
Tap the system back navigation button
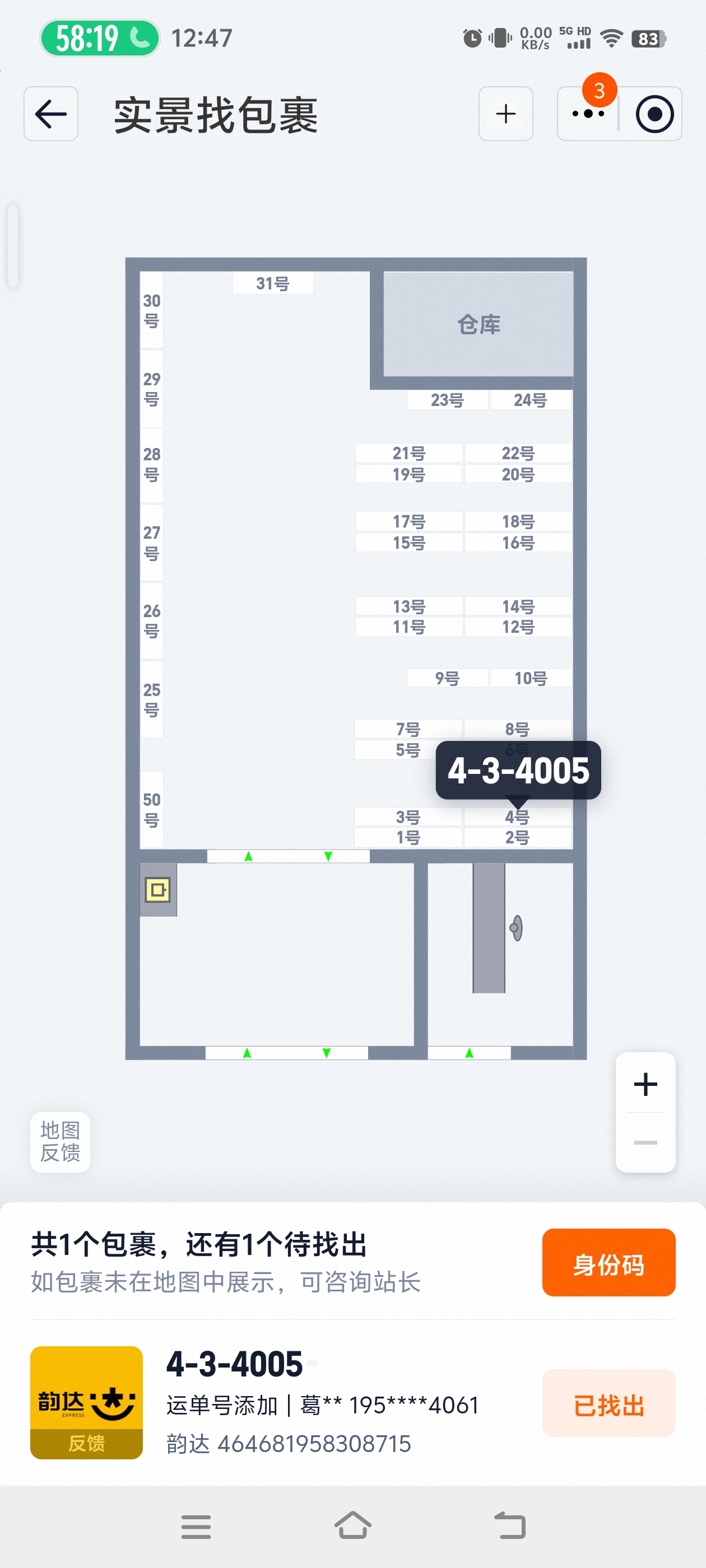[x=509, y=1525]
